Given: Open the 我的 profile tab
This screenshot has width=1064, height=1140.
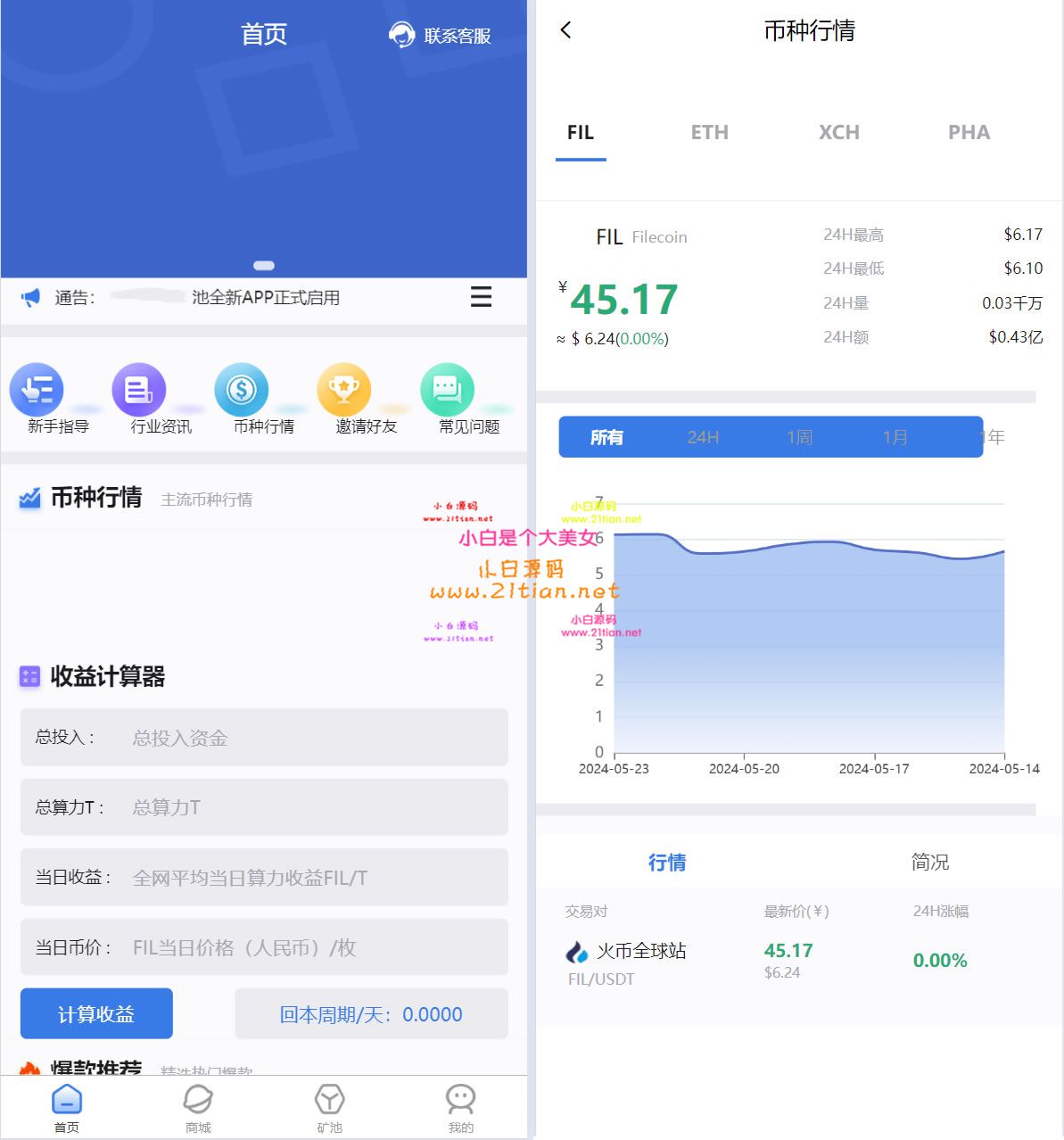Looking at the screenshot, I should click(x=461, y=1109).
